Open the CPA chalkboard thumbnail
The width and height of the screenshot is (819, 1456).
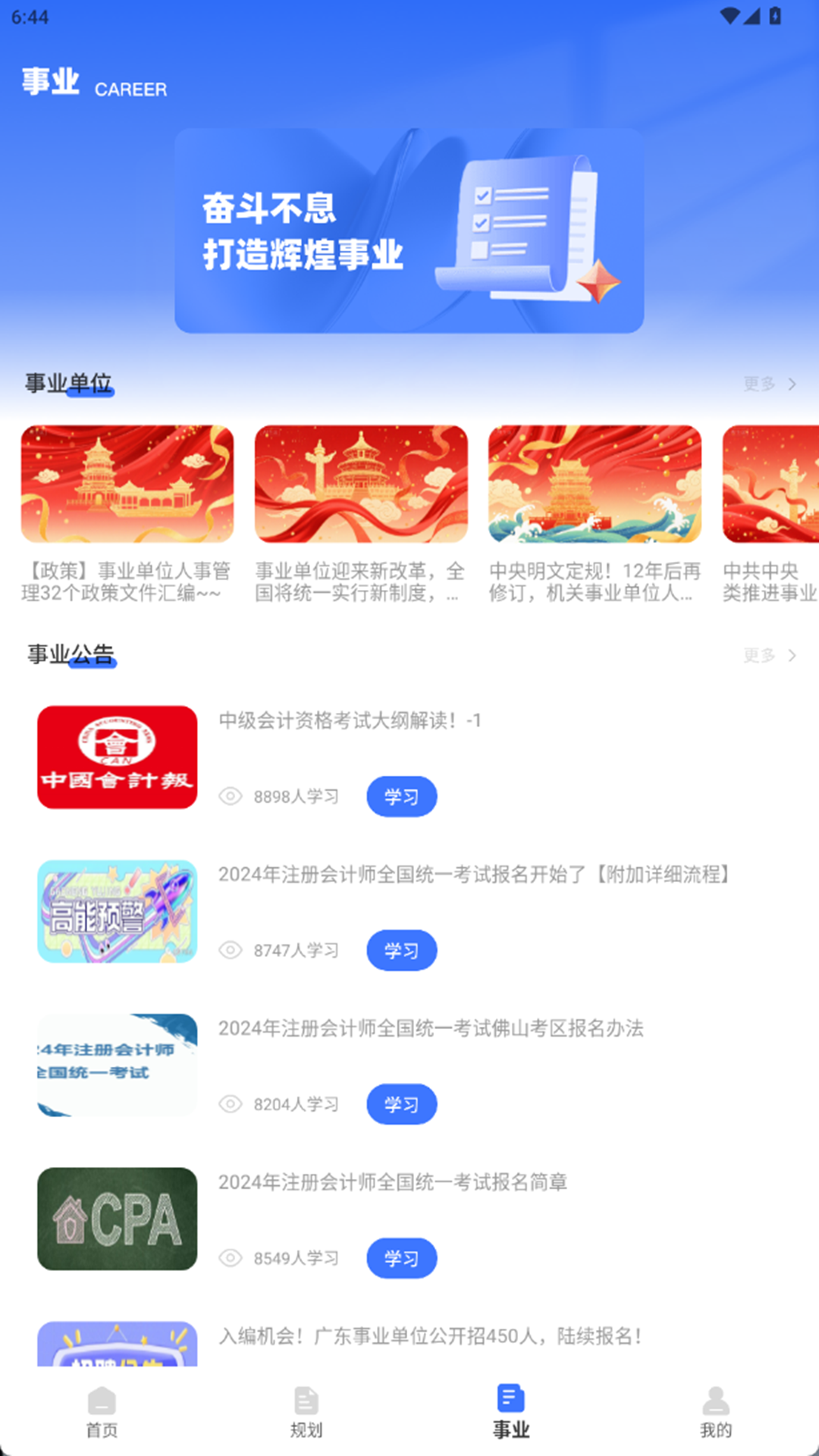pyautogui.click(x=118, y=1220)
